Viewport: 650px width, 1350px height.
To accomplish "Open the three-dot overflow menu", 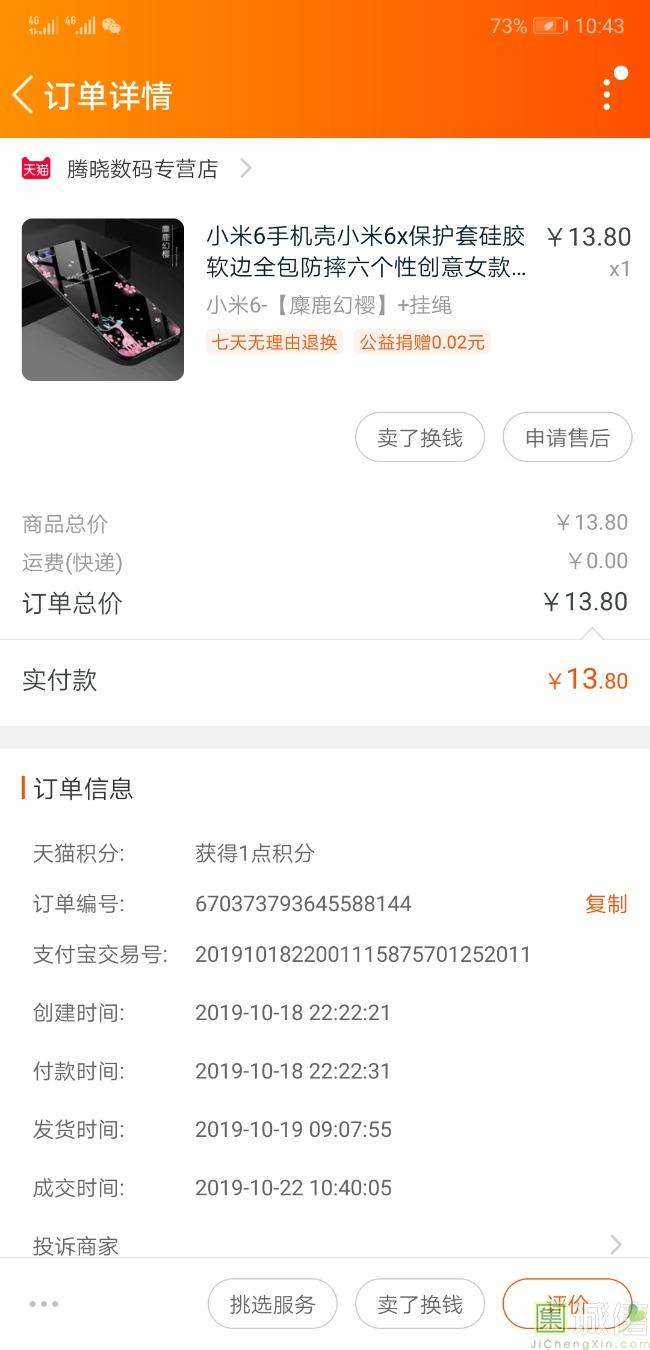I will click(607, 94).
